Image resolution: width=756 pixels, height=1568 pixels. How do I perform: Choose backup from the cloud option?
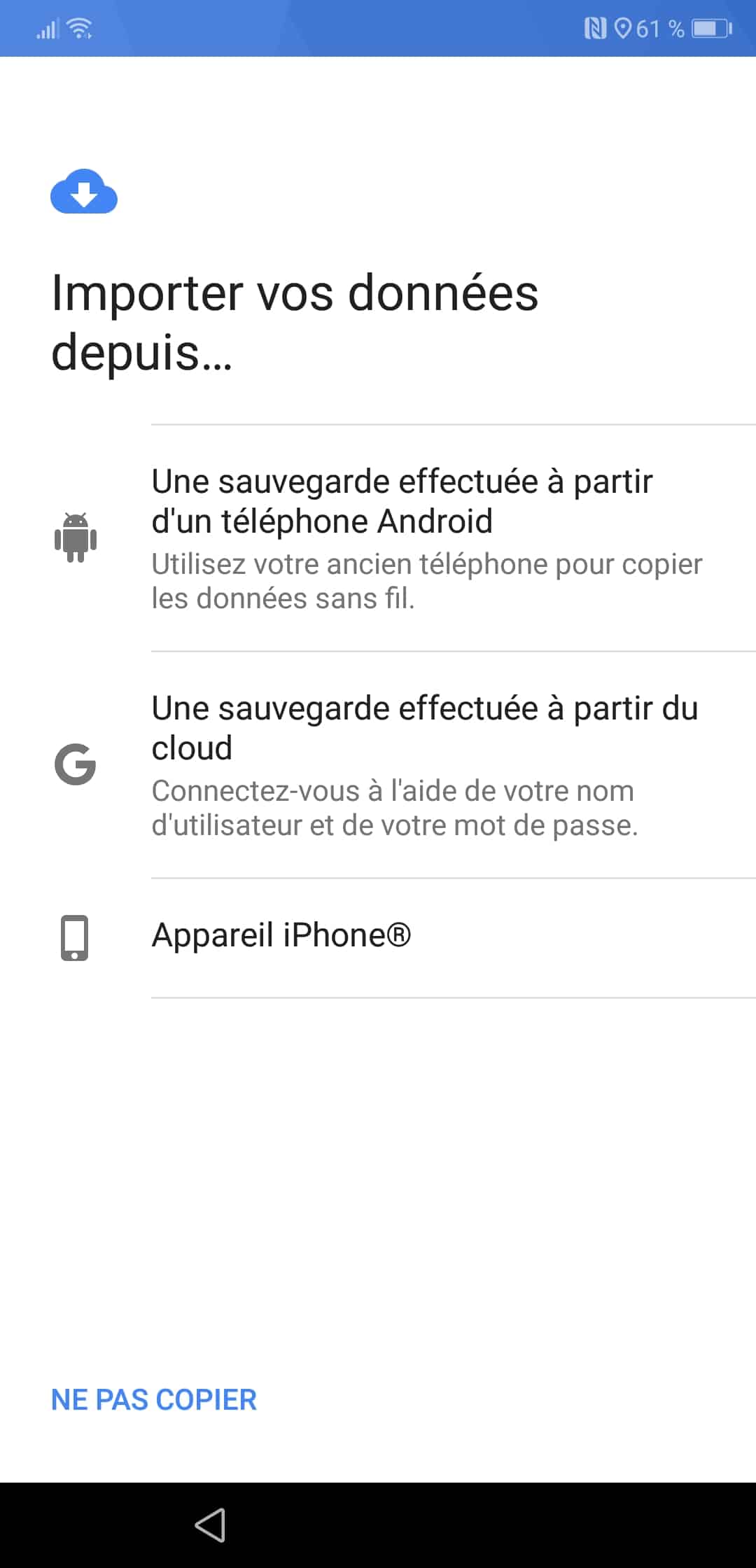pos(378,764)
